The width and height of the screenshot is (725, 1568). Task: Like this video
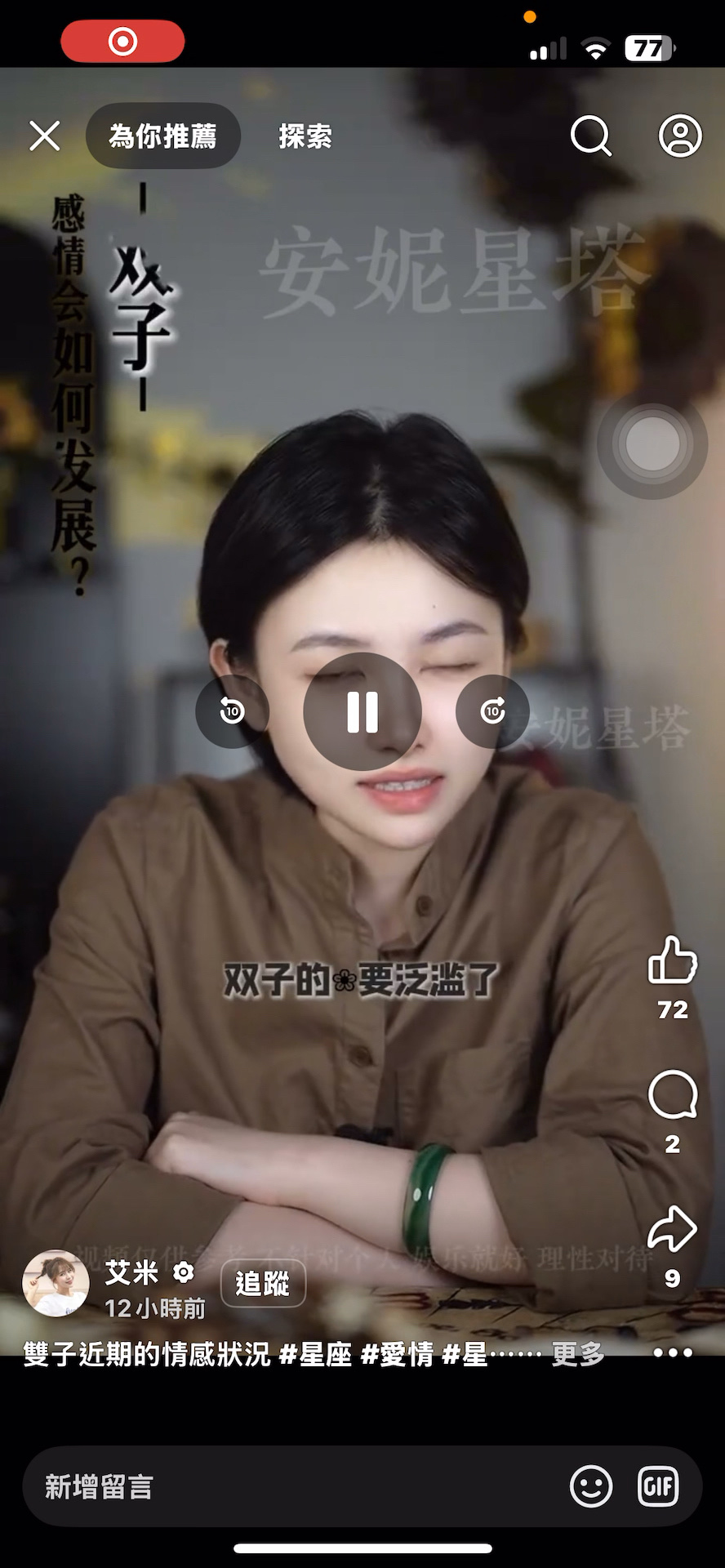(x=672, y=960)
